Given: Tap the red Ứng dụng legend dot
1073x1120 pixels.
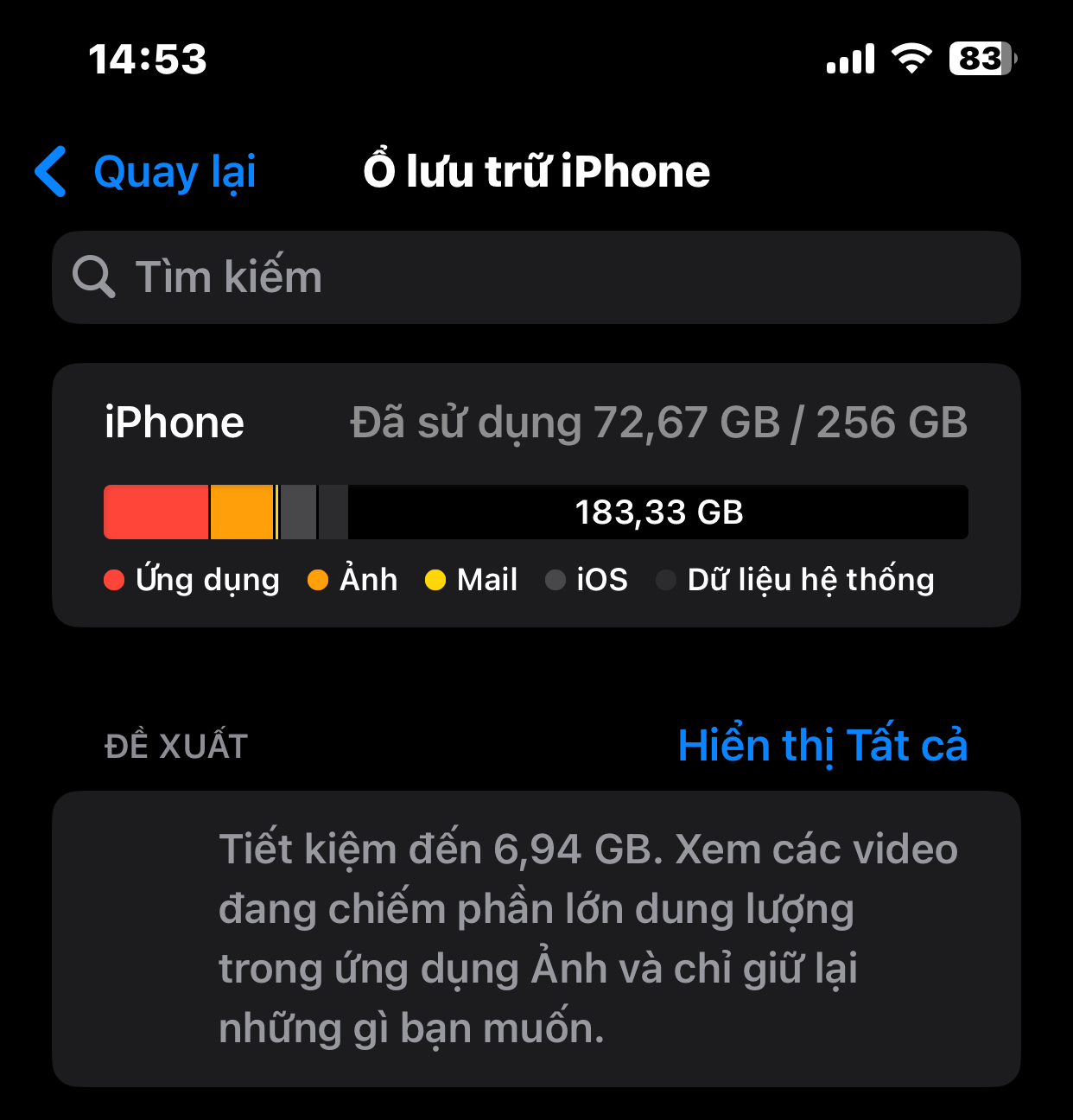Looking at the screenshot, I should pyautogui.click(x=114, y=580).
